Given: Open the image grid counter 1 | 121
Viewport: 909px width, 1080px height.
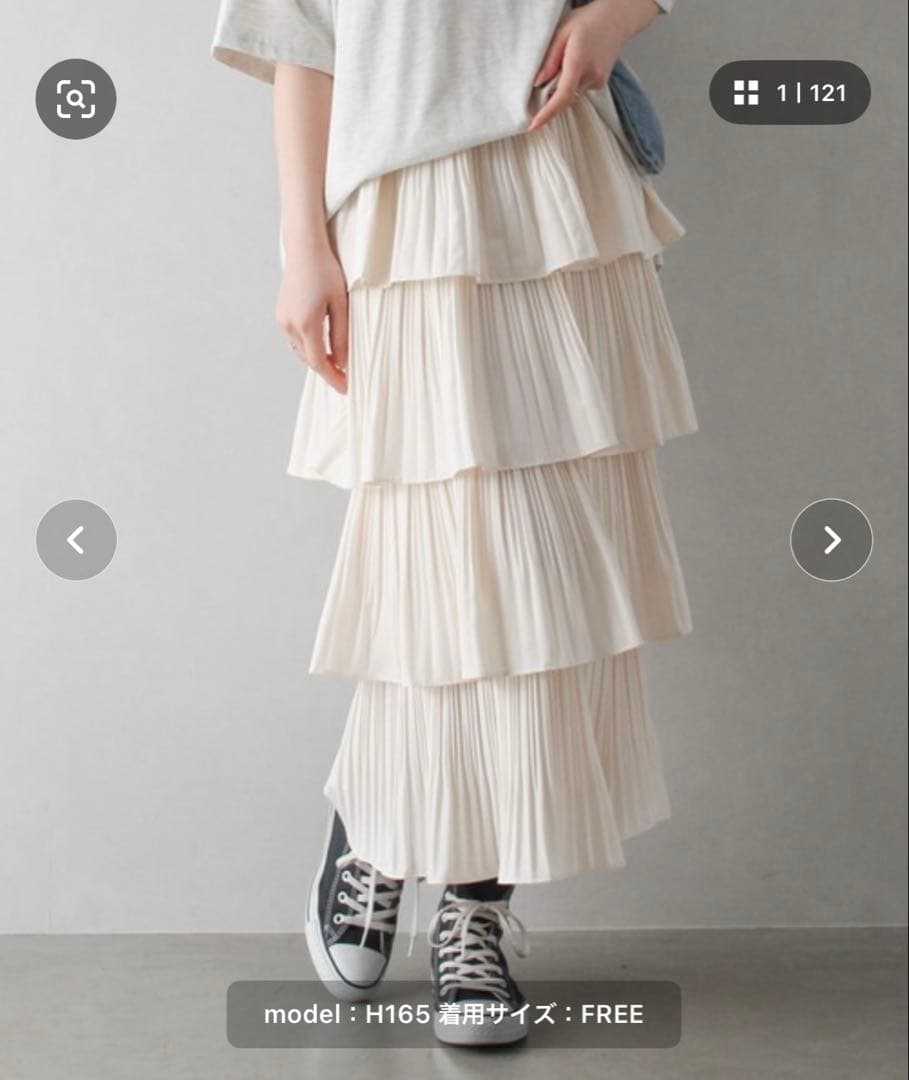Looking at the screenshot, I should [x=790, y=93].
